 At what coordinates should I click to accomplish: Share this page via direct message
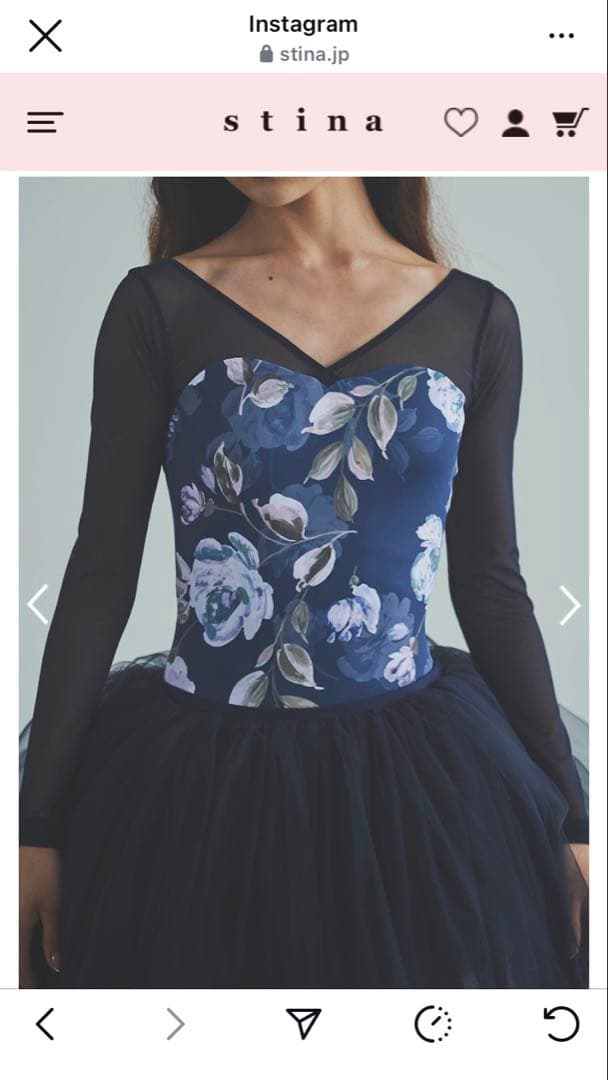(x=303, y=1023)
